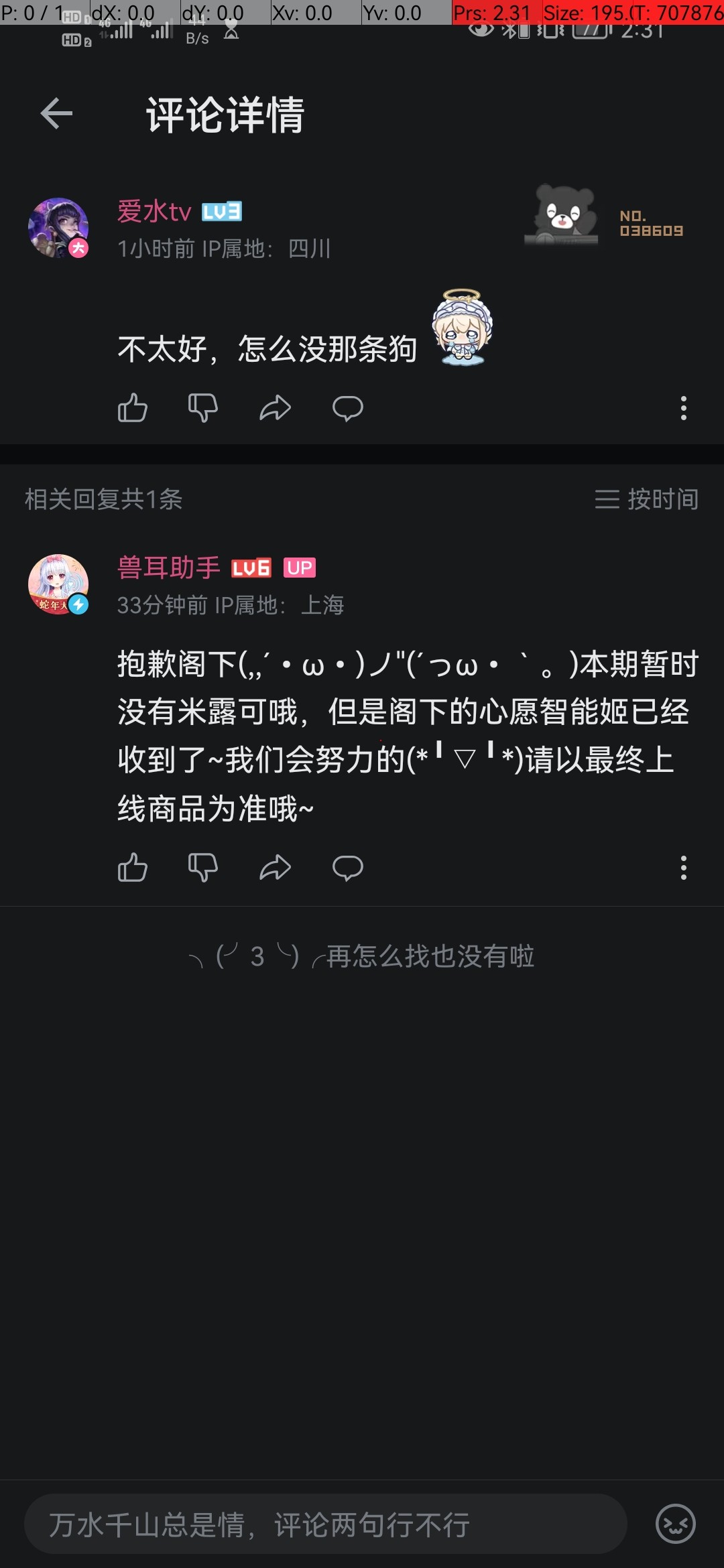Go back from 评论详情 page
This screenshot has width=724, height=1568.
[x=56, y=113]
